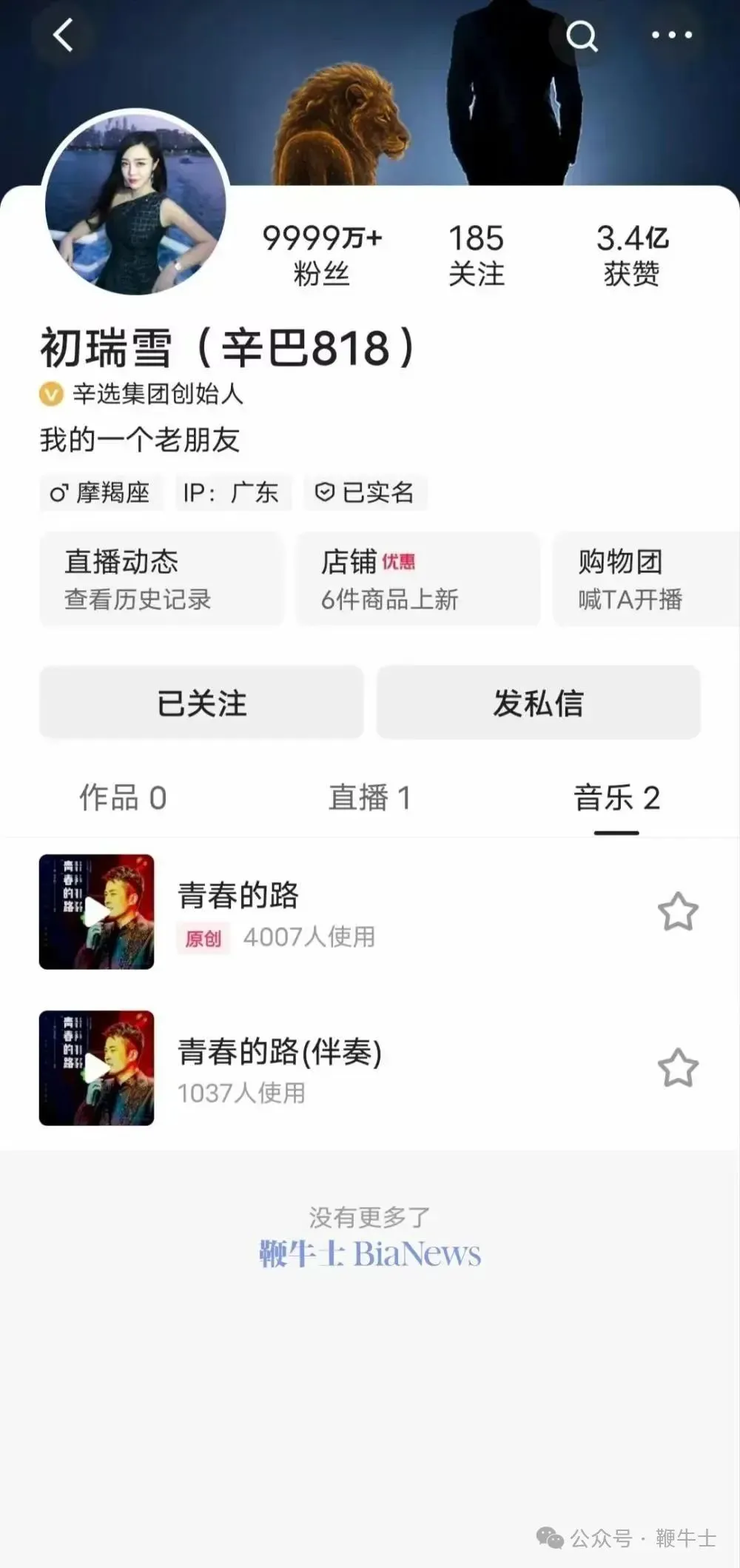This screenshot has width=740, height=1568.
Task: Select the 摩羯座 zodiac tag
Action: pos(101,492)
